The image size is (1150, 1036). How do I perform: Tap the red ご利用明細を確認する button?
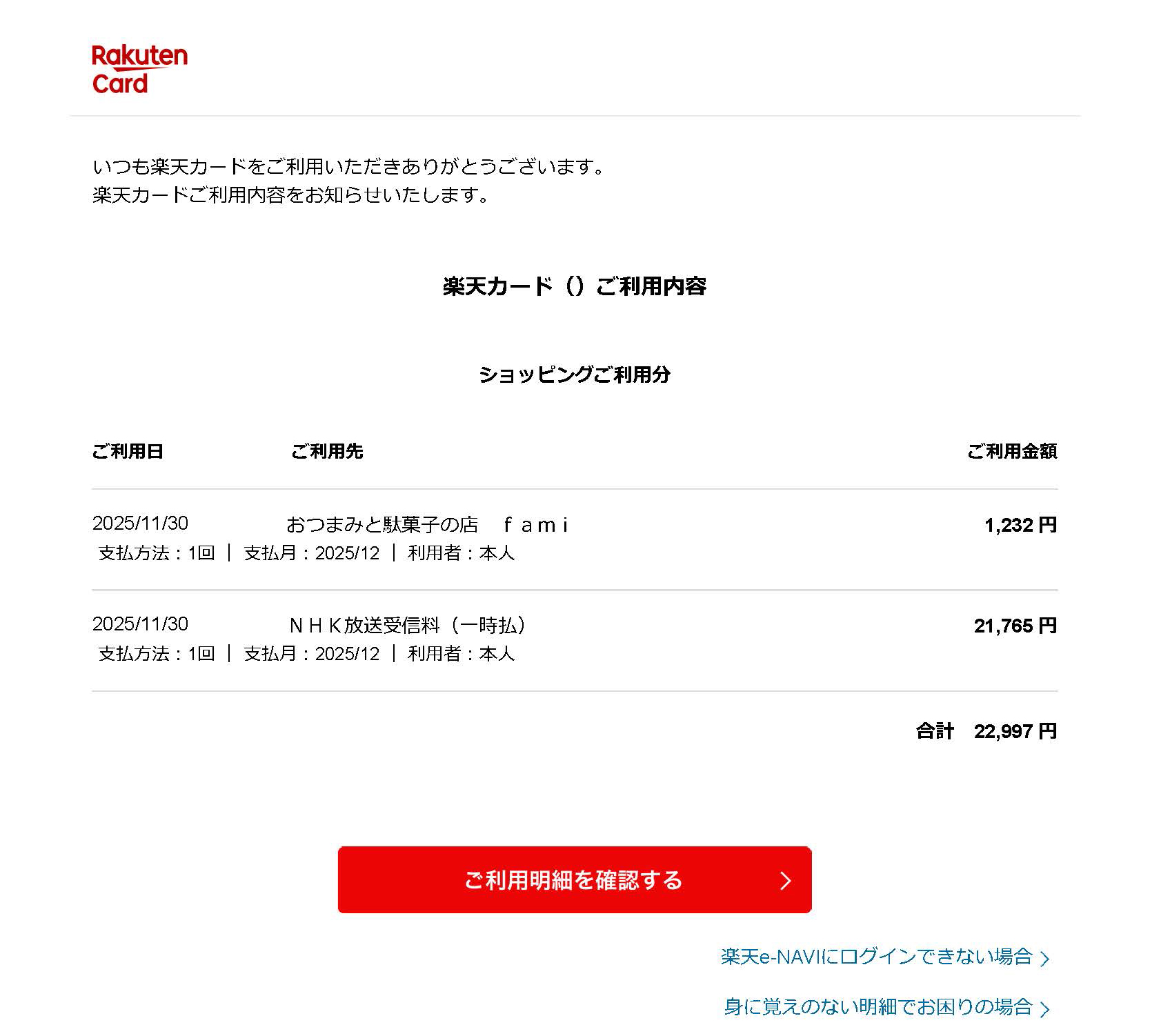tap(574, 879)
